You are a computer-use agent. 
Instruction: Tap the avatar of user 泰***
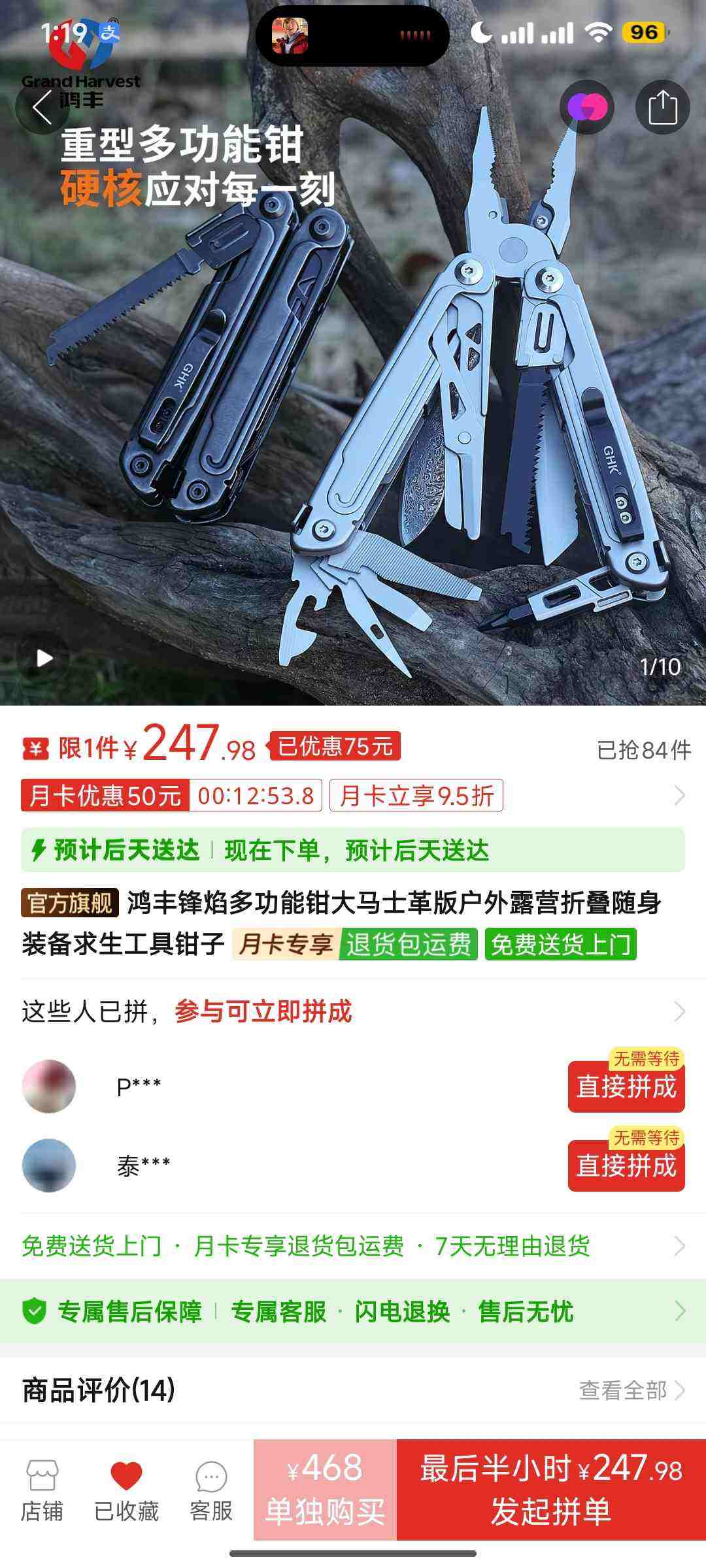(49, 1164)
